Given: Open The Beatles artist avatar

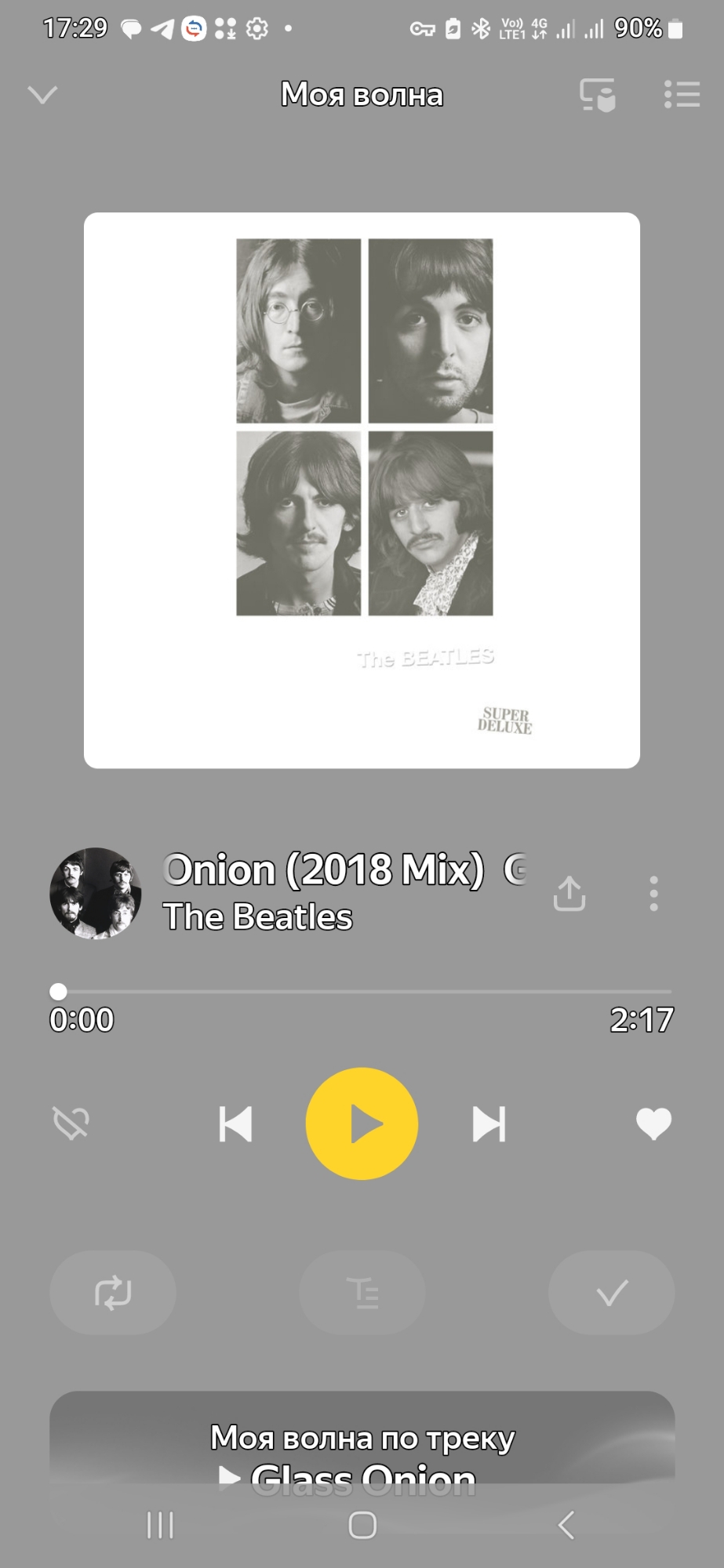Looking at the screenshot, I should pos(96,893).
